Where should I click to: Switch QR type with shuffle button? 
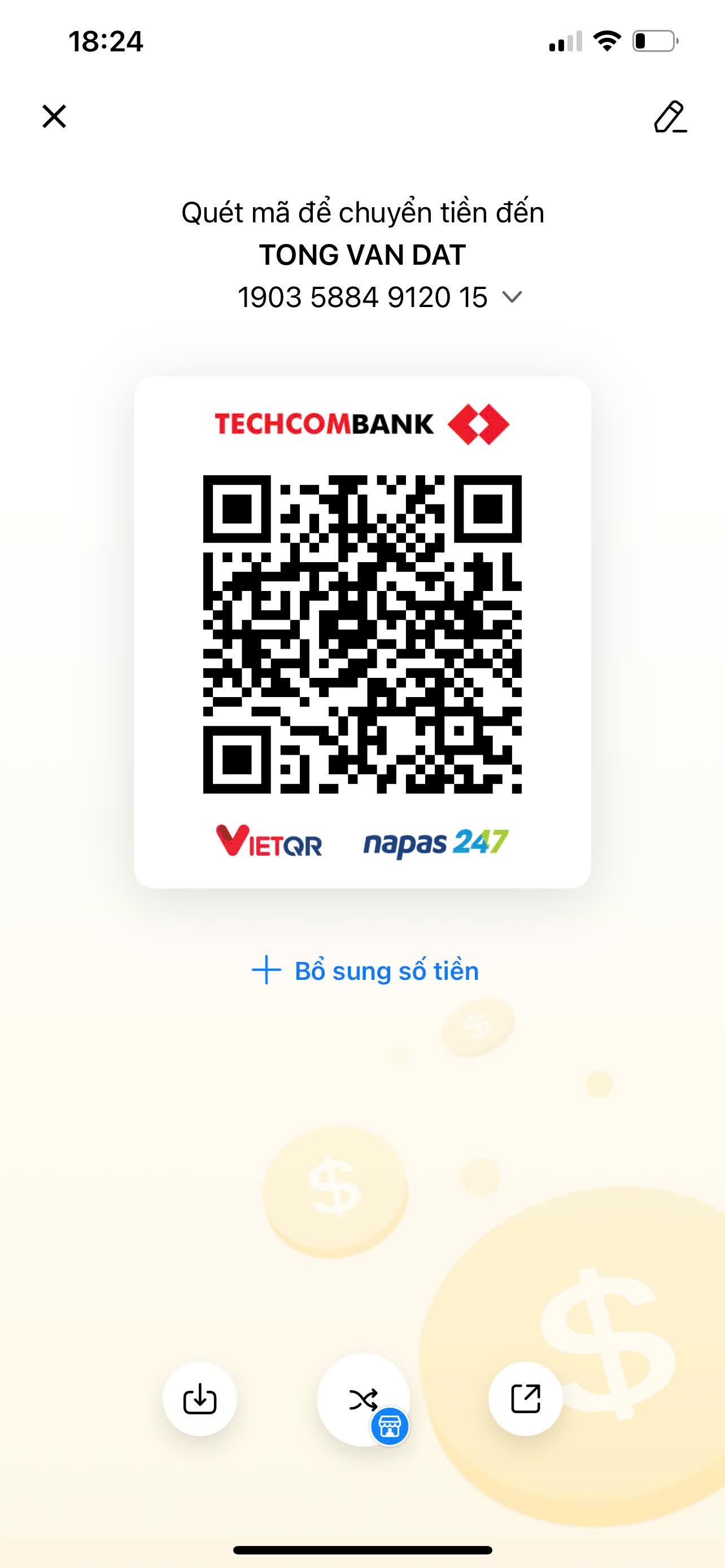coord(364,1399)
